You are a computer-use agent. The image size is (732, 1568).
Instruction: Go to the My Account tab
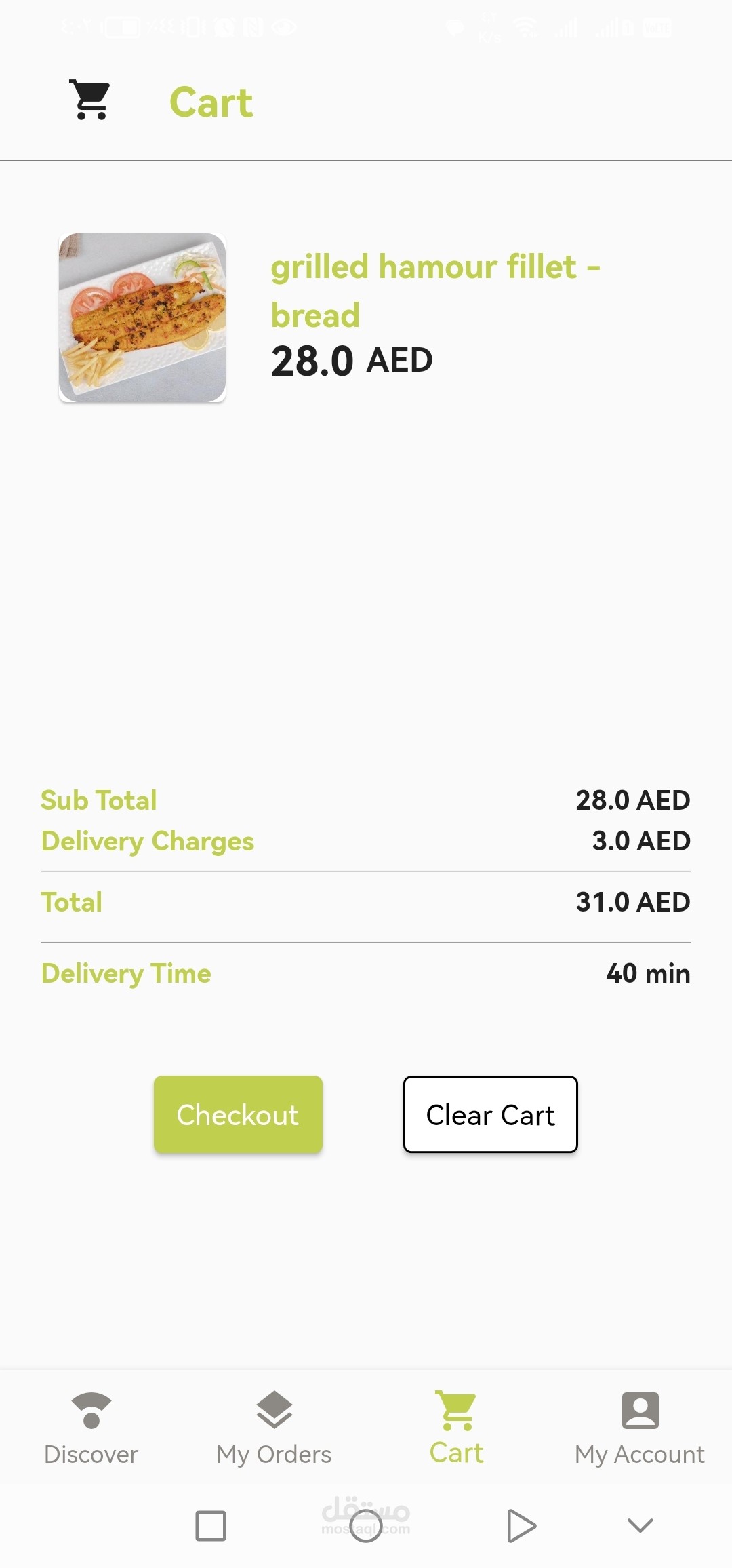(x=639, y=1428)
